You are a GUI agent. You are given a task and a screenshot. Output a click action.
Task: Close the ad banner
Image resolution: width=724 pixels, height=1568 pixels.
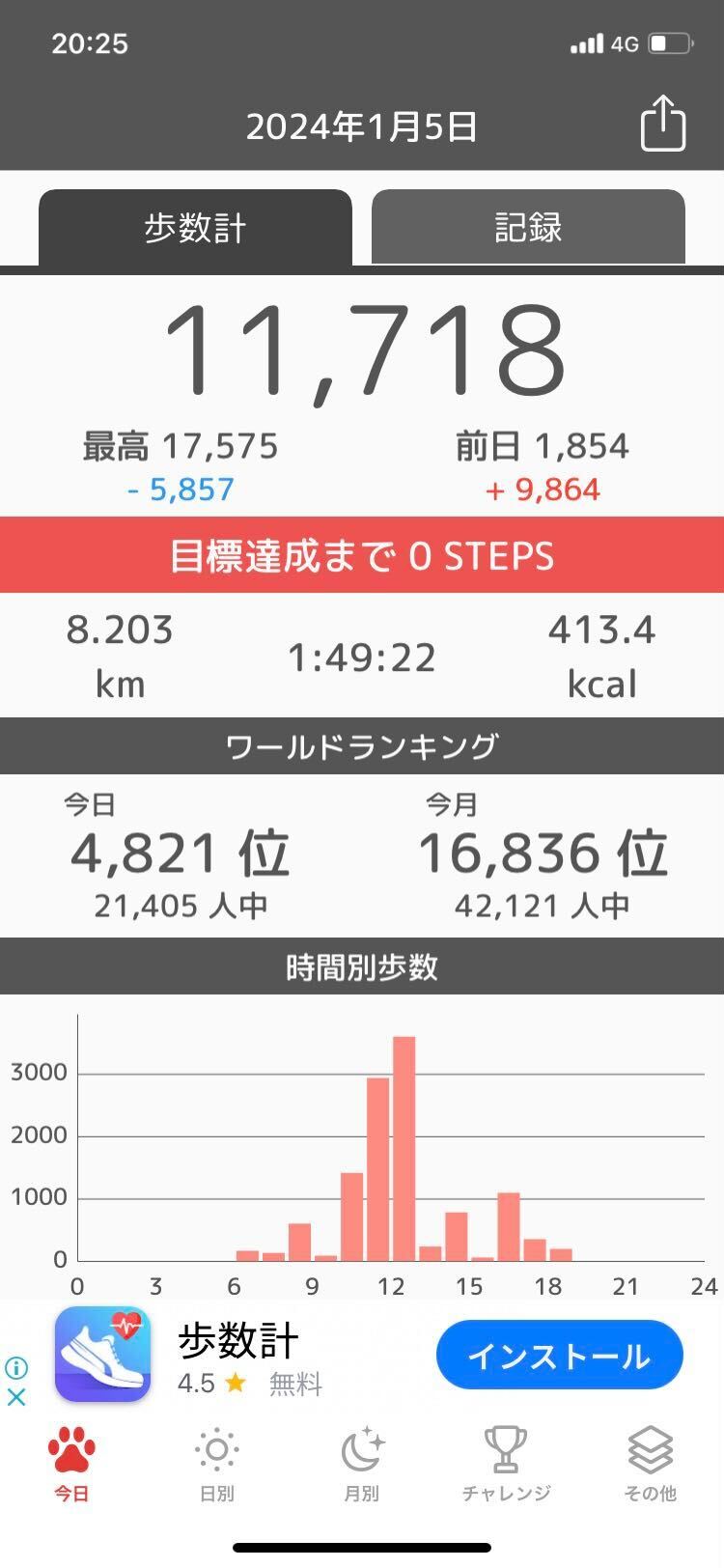16,1397
